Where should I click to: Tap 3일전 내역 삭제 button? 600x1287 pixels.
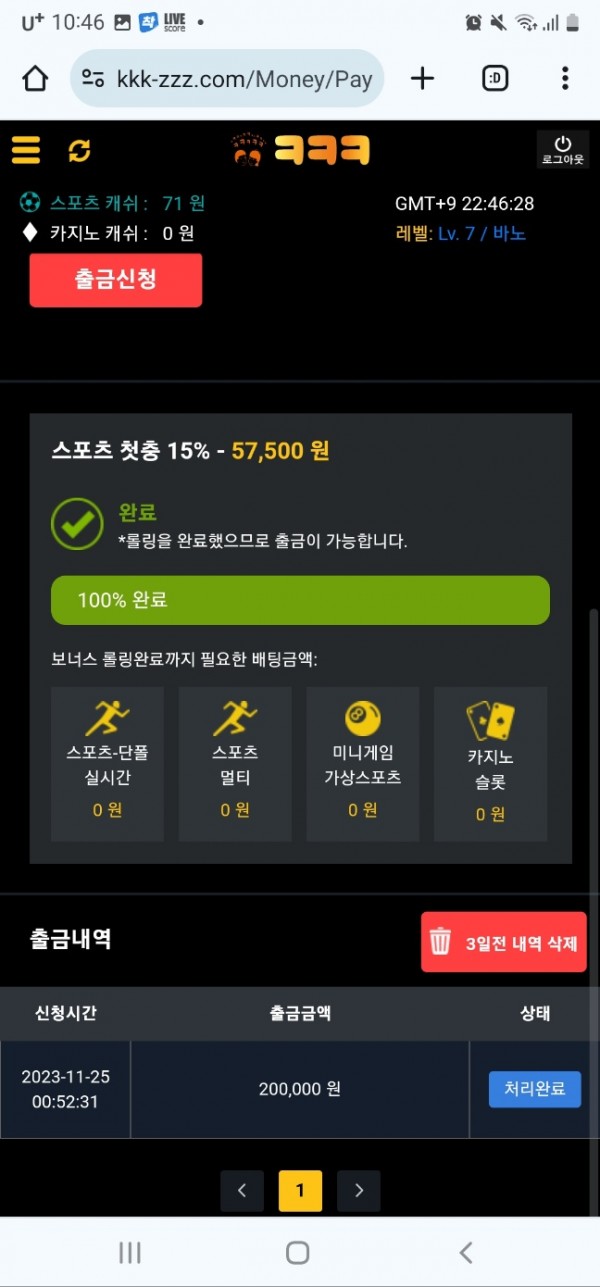503,942
